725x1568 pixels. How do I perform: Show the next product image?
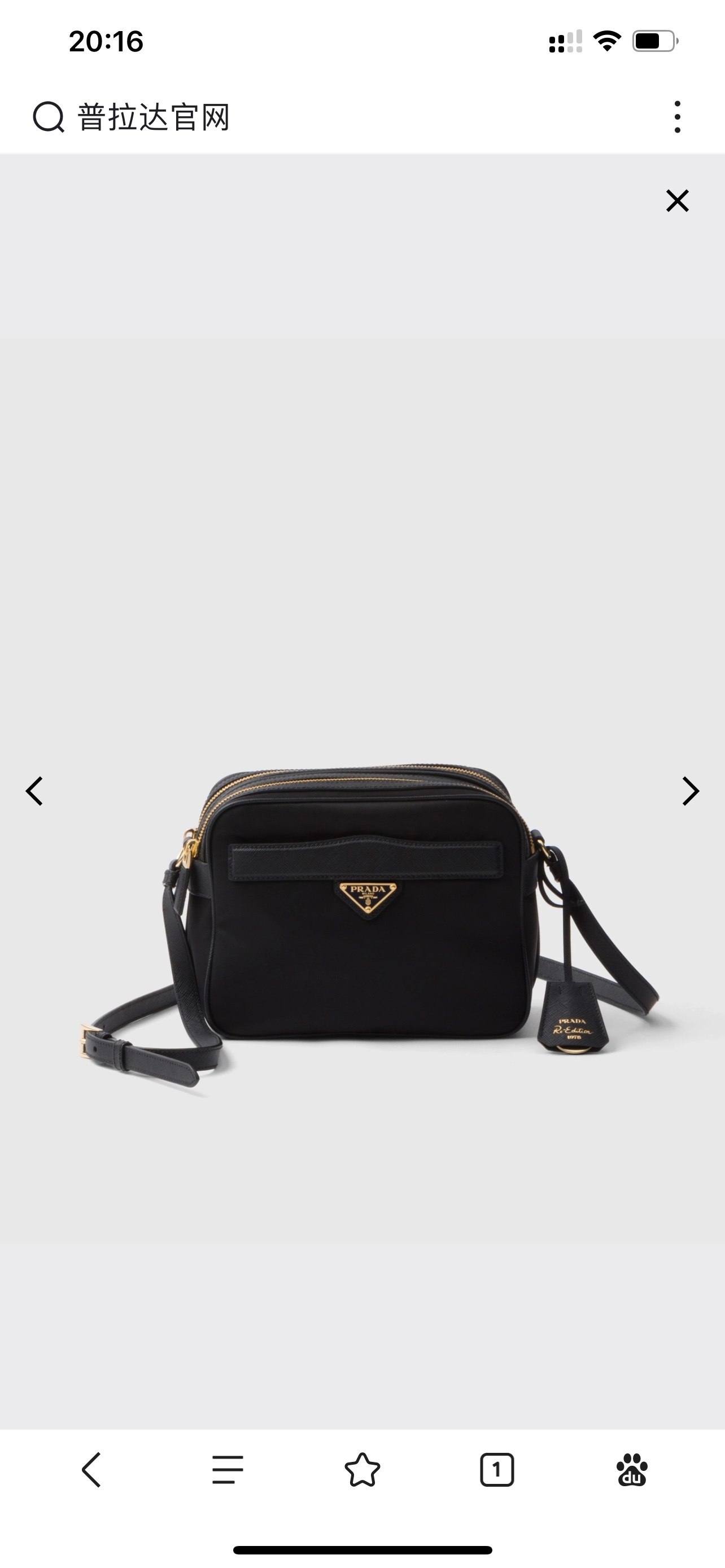689,791
